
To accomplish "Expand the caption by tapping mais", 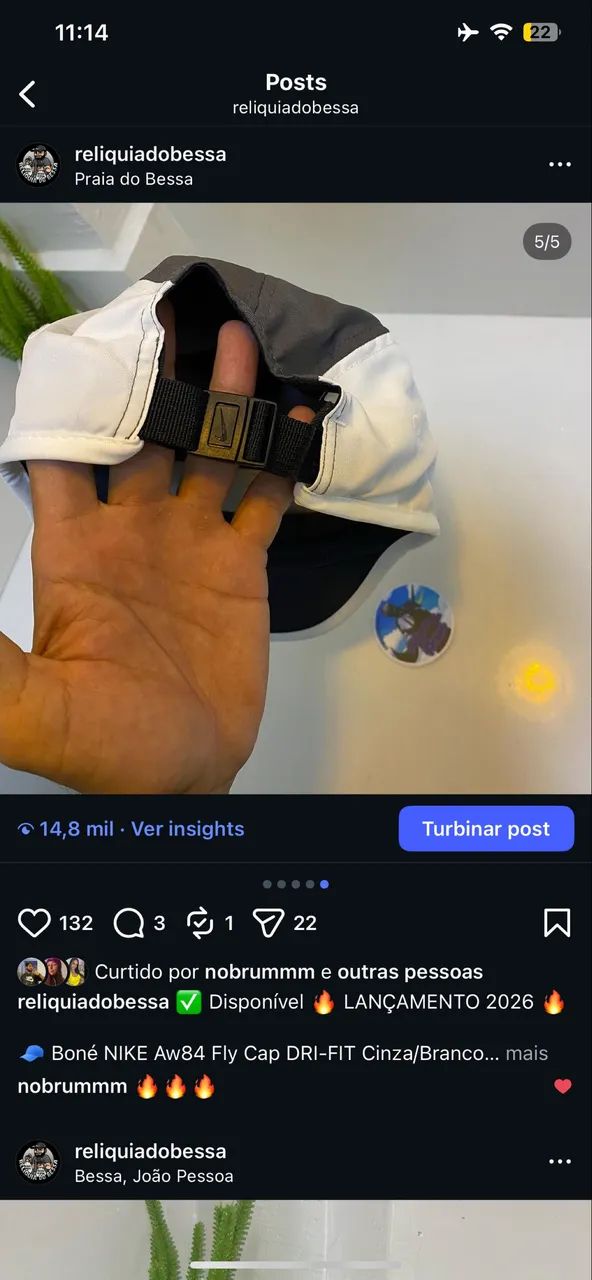I will [527, 1053].
